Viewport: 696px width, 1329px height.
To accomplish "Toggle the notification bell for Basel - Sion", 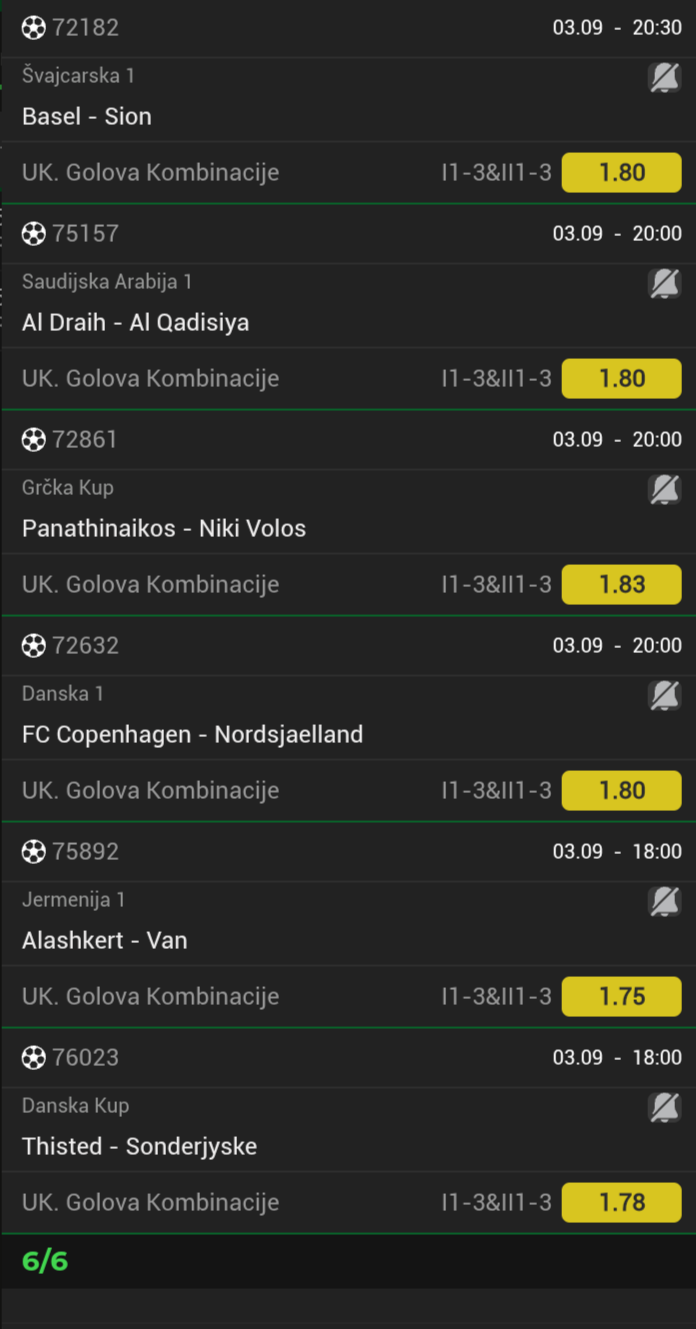I will point(664,77).
